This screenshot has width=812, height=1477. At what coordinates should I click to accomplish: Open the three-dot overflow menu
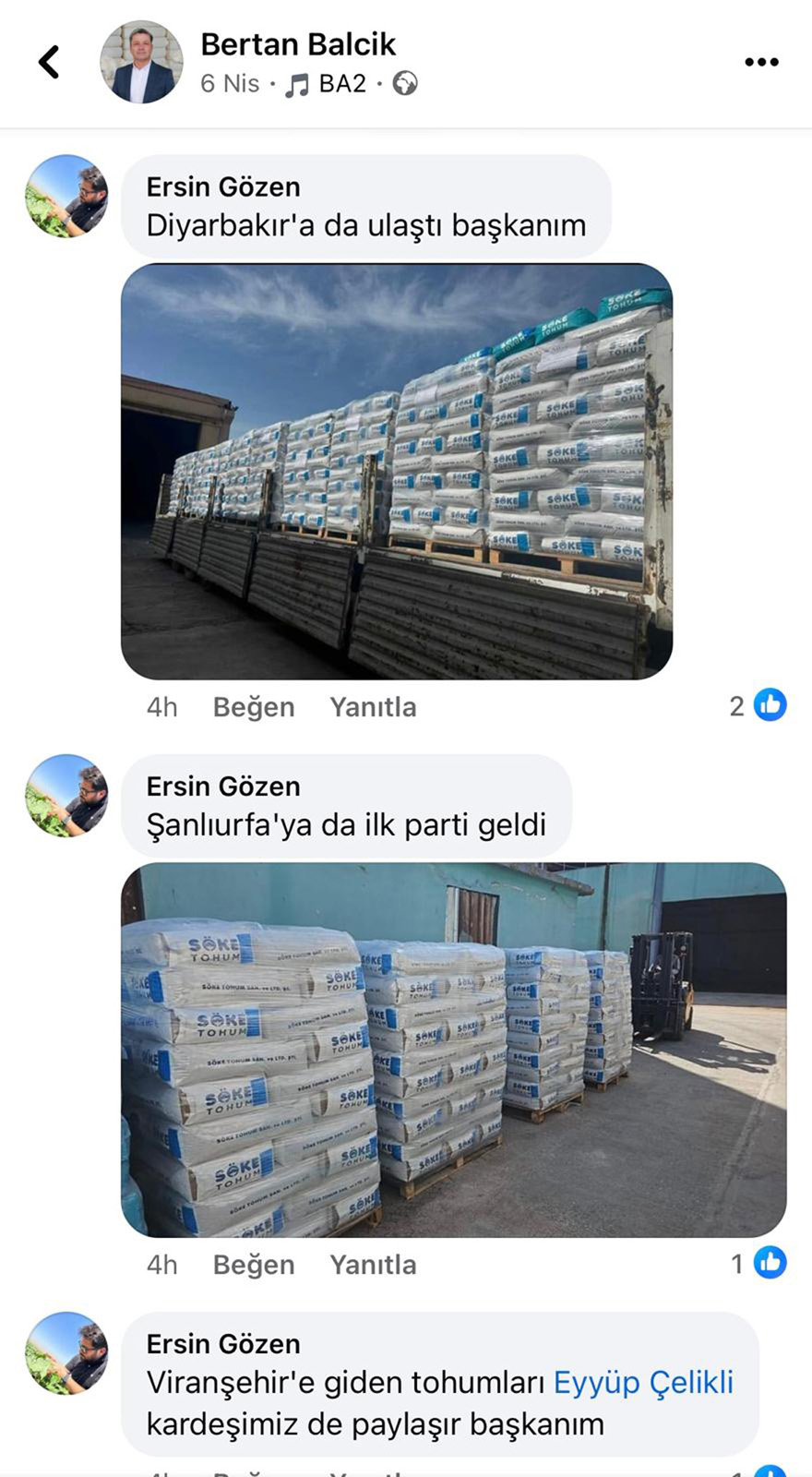tap(761, 62)
